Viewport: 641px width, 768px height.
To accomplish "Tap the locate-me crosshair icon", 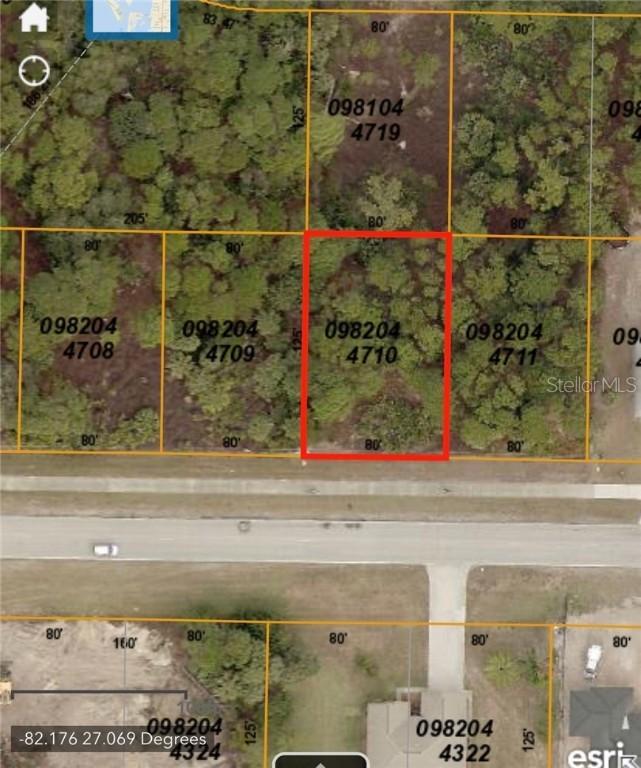I will pos(34,71).
